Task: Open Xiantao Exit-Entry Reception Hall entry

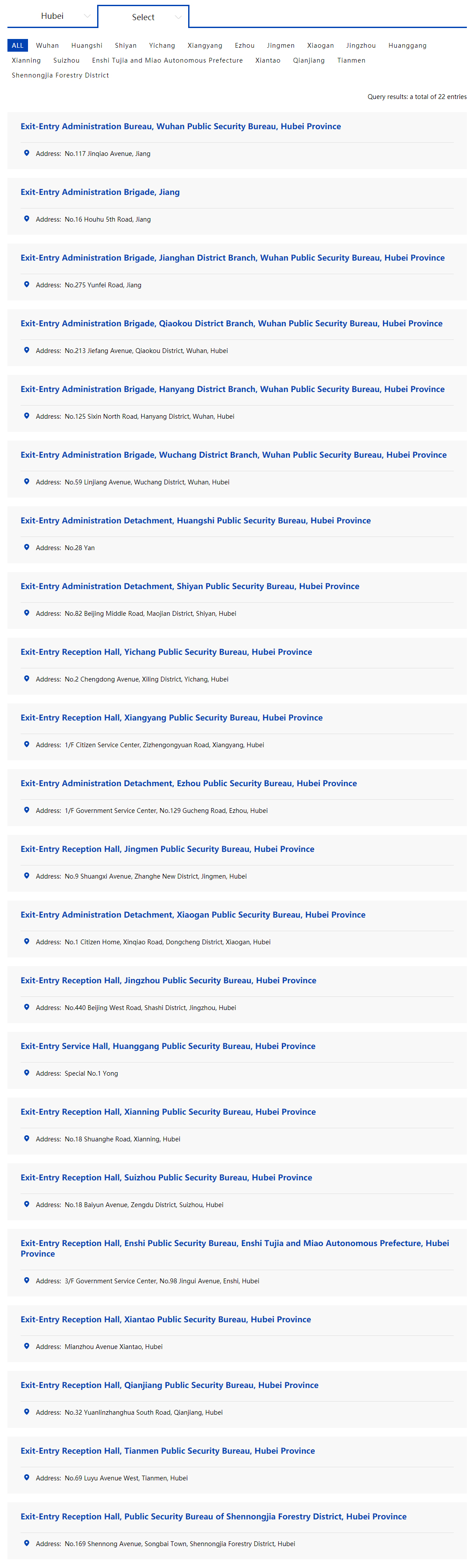Action: pyautogui.click(x=165, y=1320)
